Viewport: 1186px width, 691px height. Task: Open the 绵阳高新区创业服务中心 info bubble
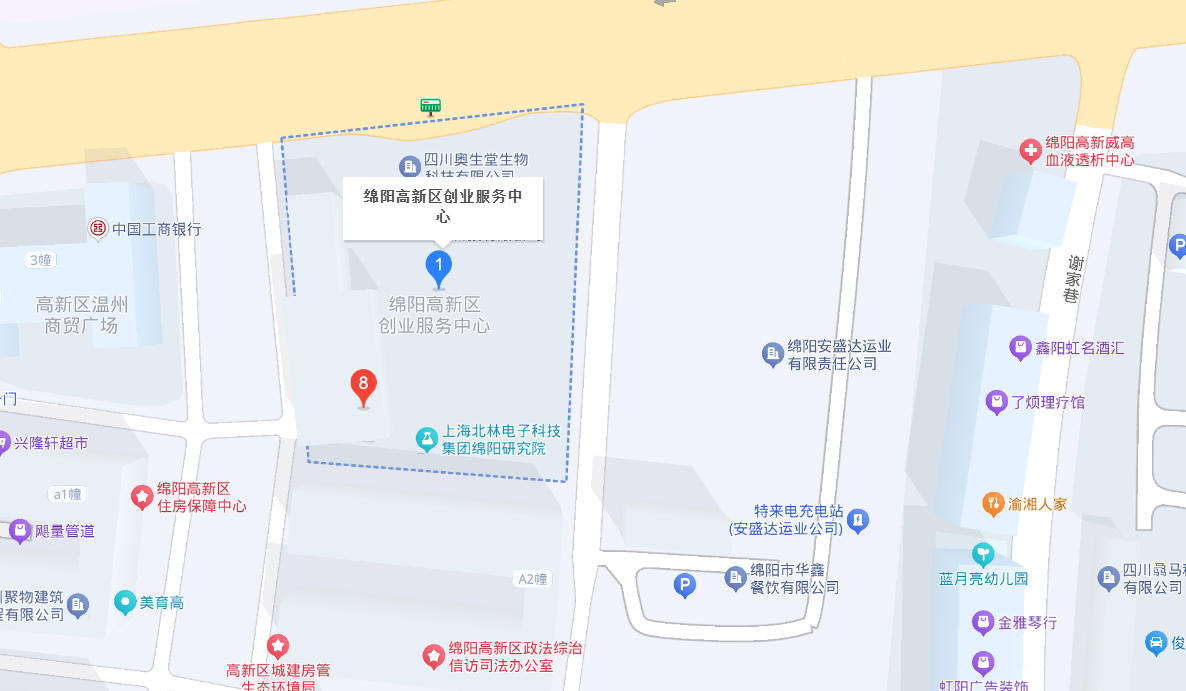click(x=442, y=206)
